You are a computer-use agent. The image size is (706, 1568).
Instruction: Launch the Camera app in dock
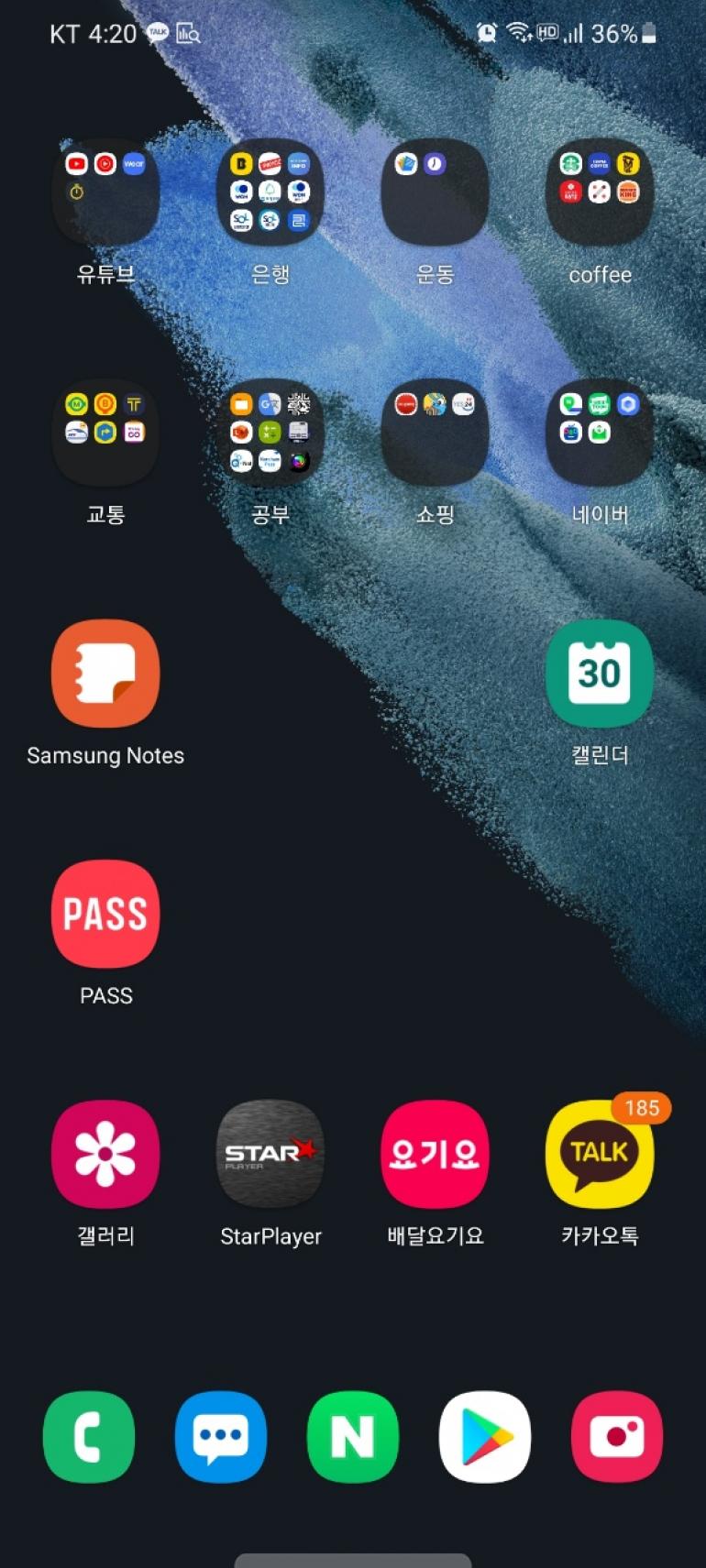[617, 1436]
